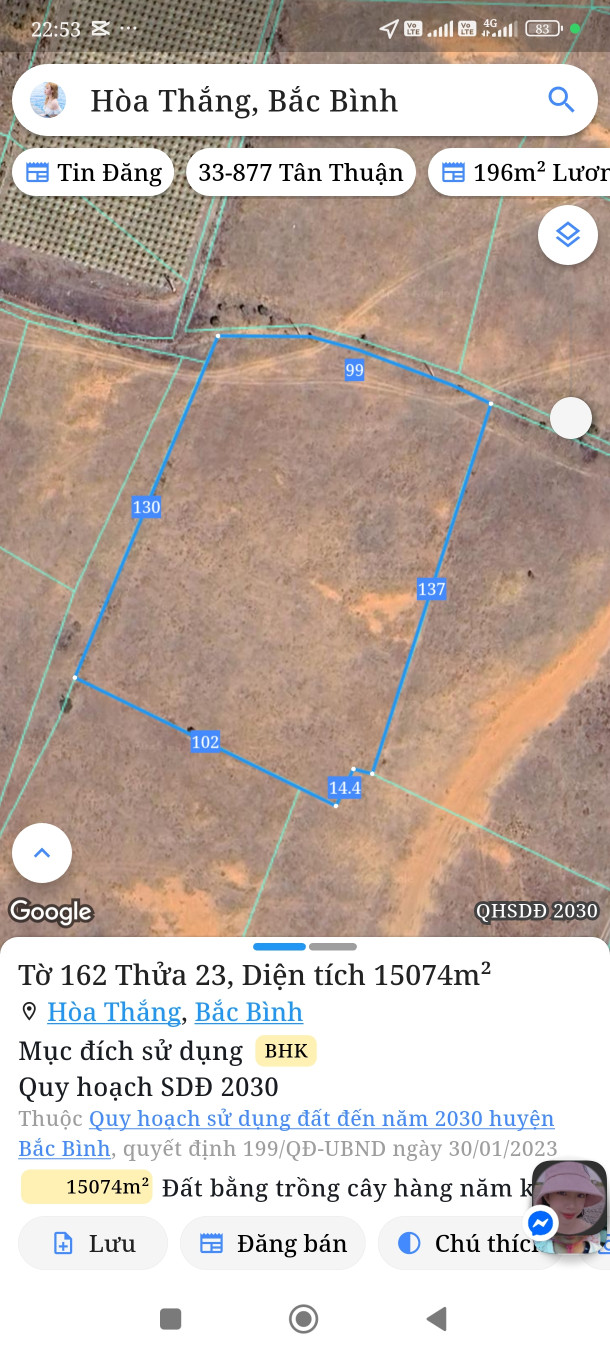Viewport: 610px width, 1356px height.
Task: Open the Quy hoạch sử dụng đất 2030 link
Action: [321, 1119]
